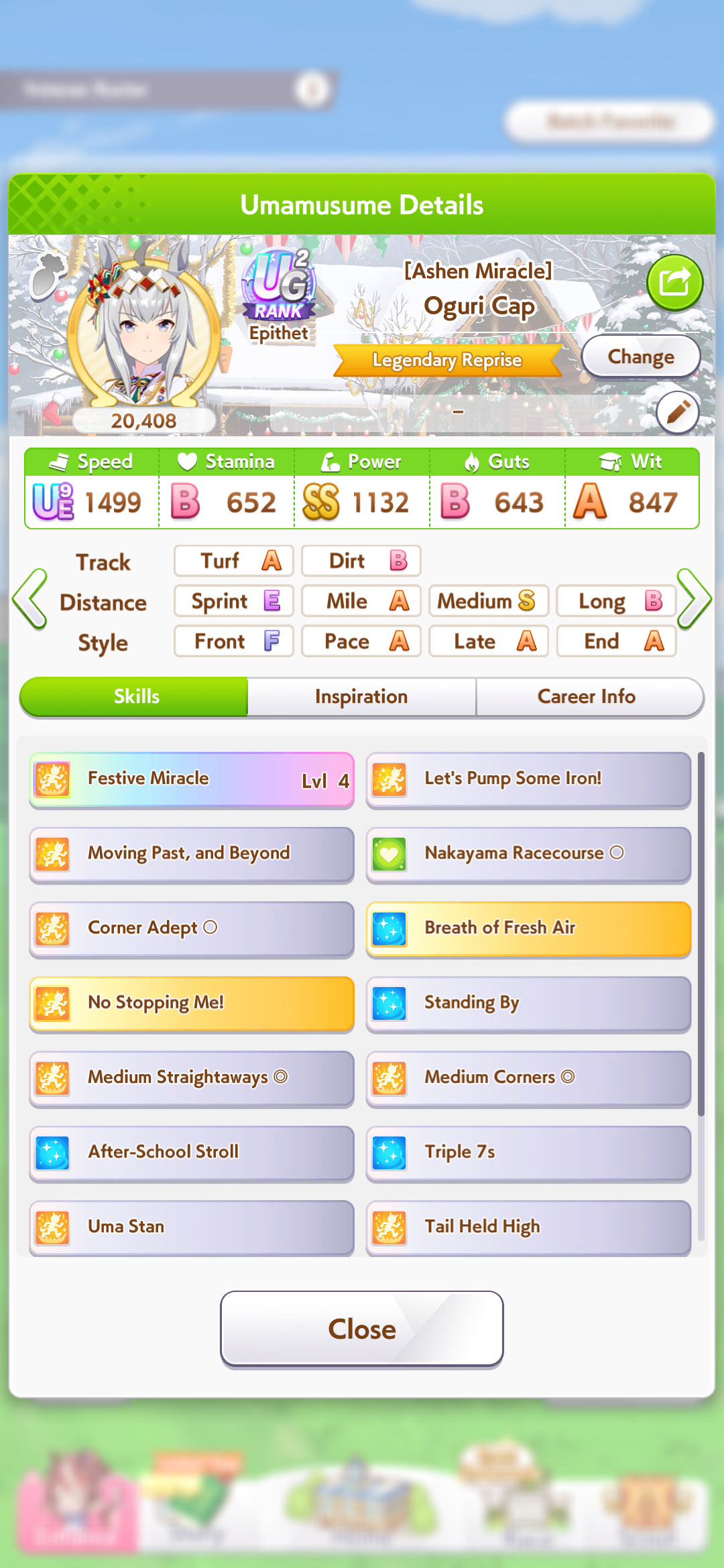The width and height of the screenshot is (724, 1568).
Task: Close the Umamusume Details dialog
Action: (362, 1329)
